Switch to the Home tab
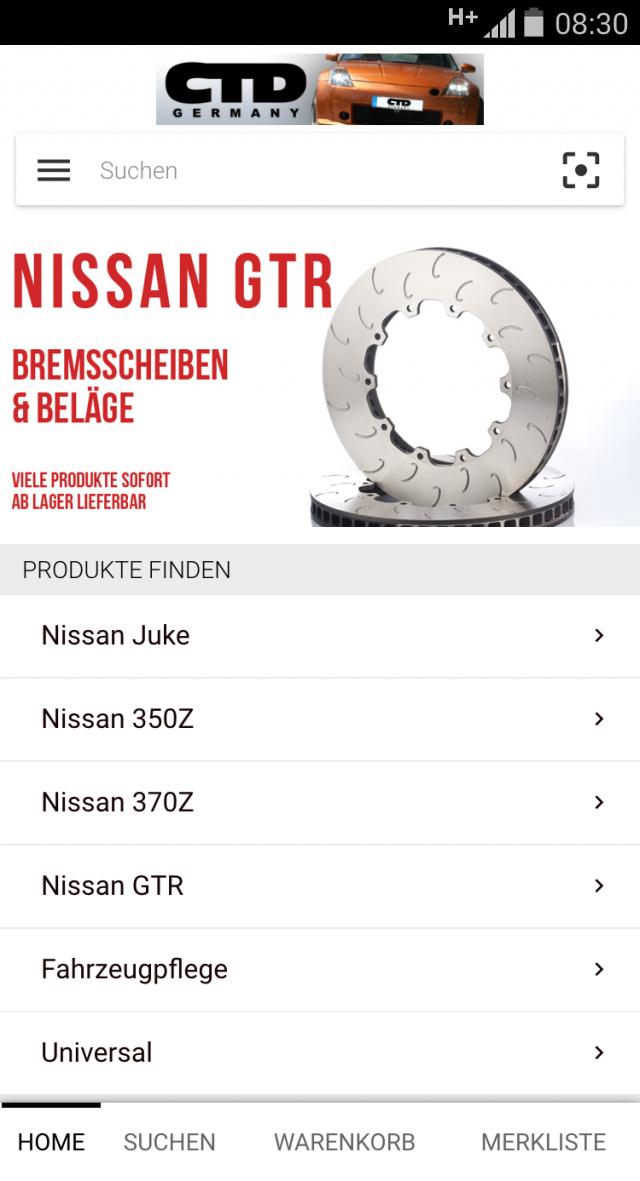The image size is (640, 1181). 52,1142
